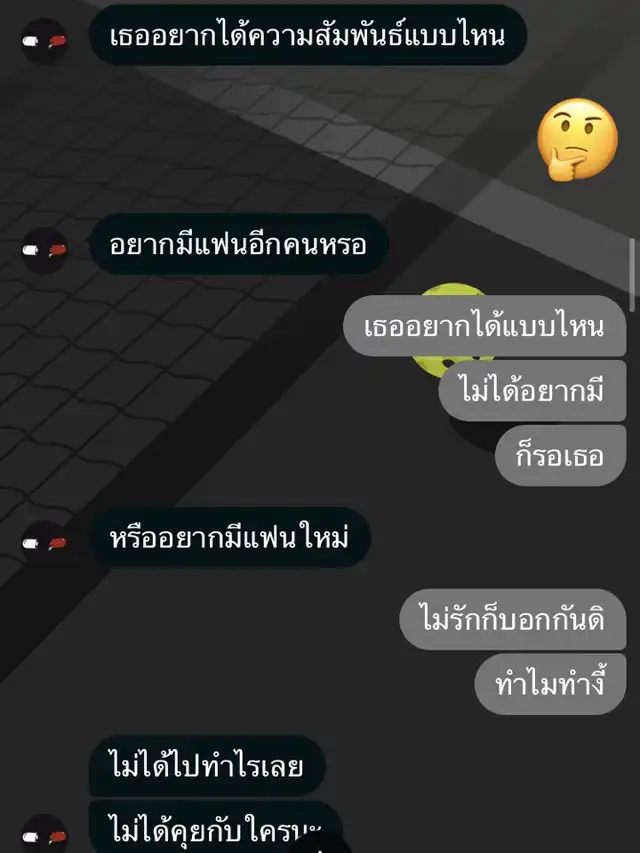The image size is (640, 853).
Task: Tap the profile picture next to "อยากมีแฟนอีกคนหรอ"
Action: point(45,250)
